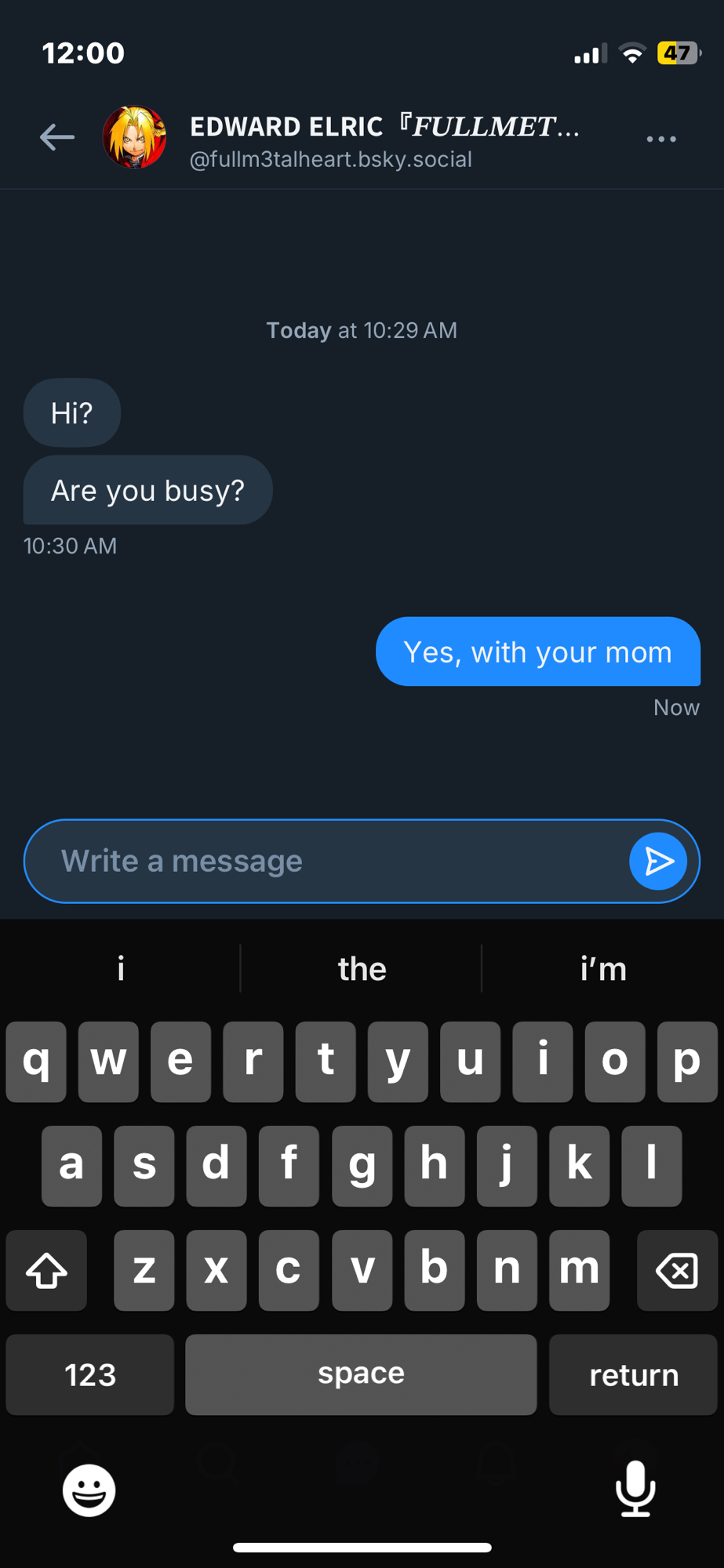Enable shift on the keyboard
Viewport: 724px width, 1568px height.
tap(46, 1270)
